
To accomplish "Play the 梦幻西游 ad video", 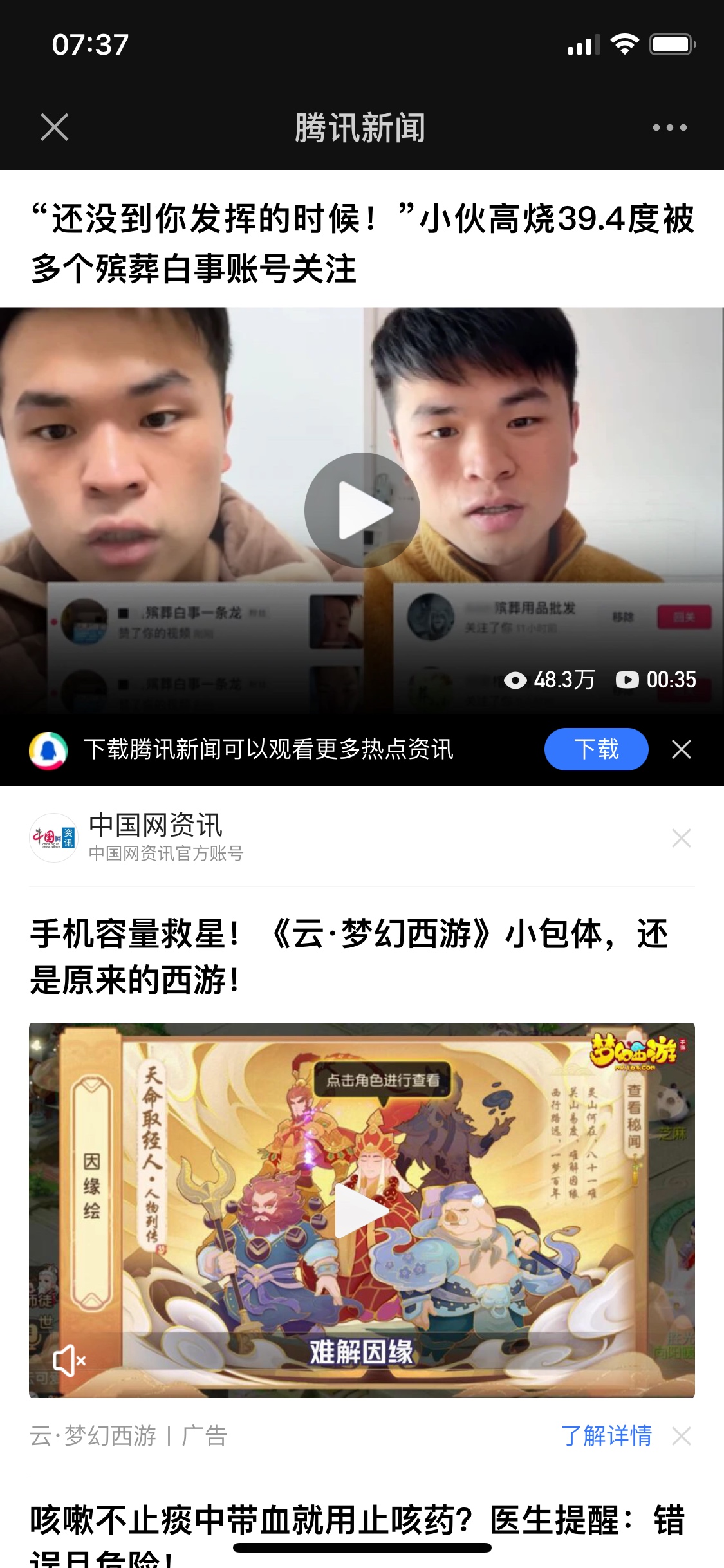I will [360, 1210].
